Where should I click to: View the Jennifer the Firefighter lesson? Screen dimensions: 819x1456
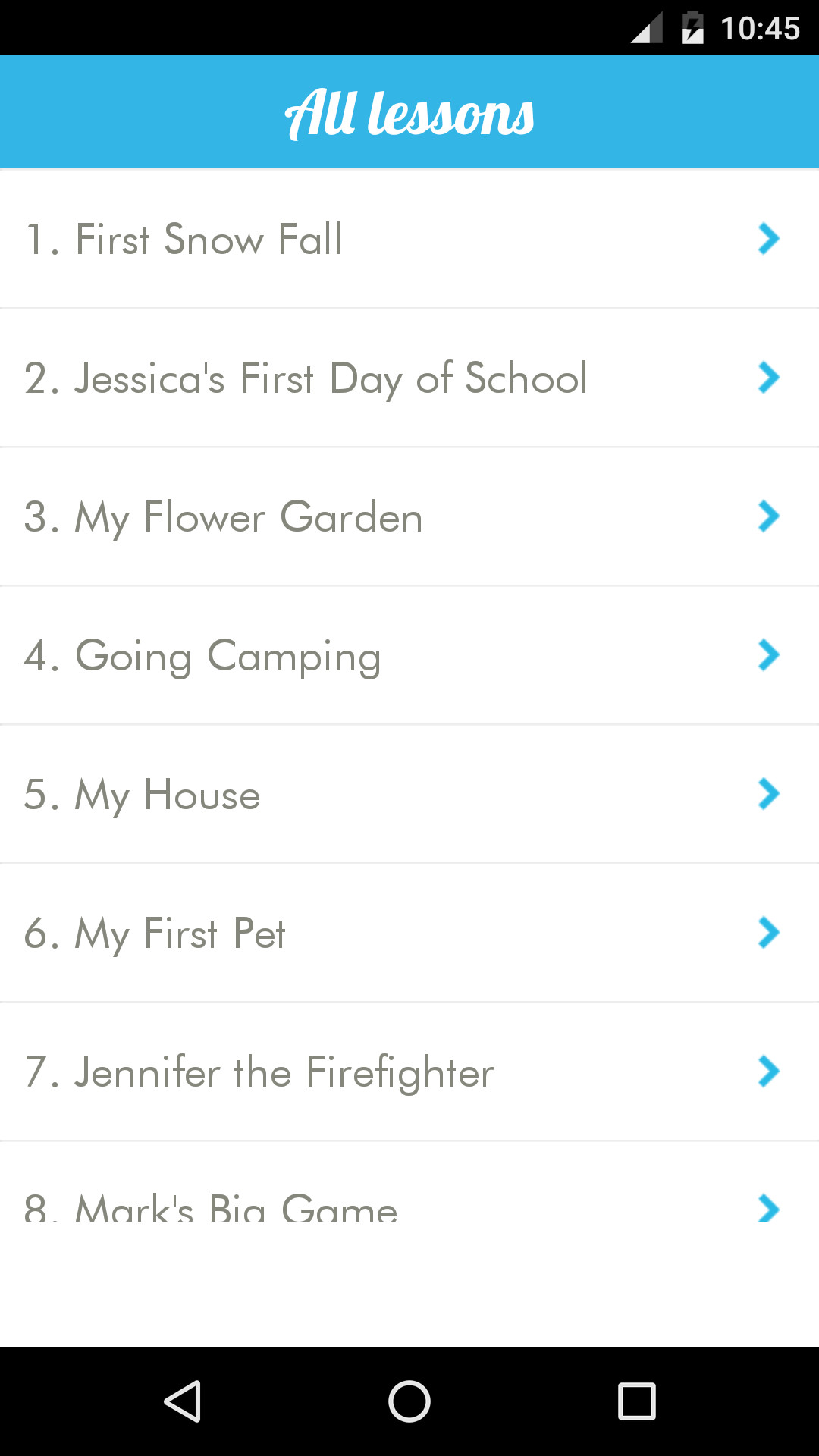pyautogui.click(x=409, y=1072)
